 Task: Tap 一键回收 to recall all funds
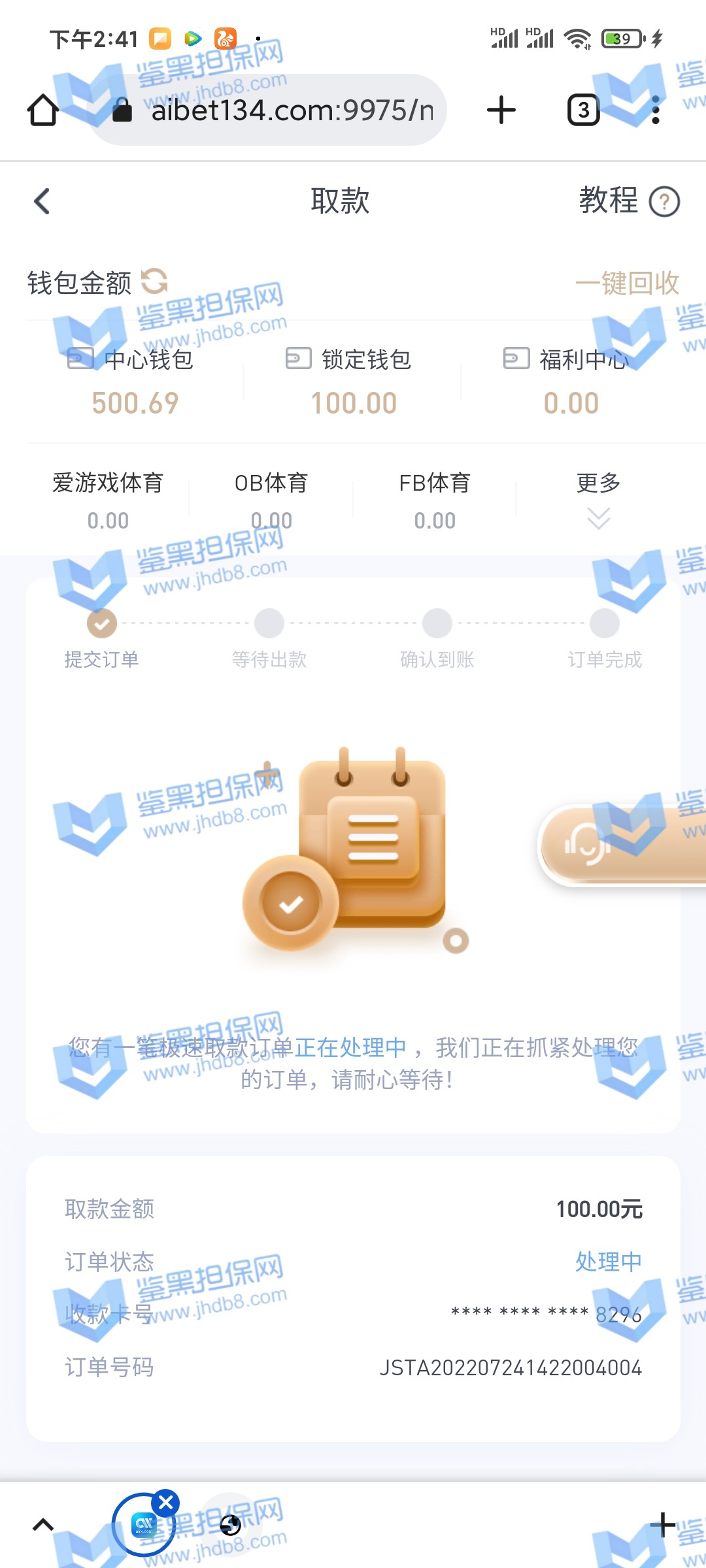coord(627,284)
